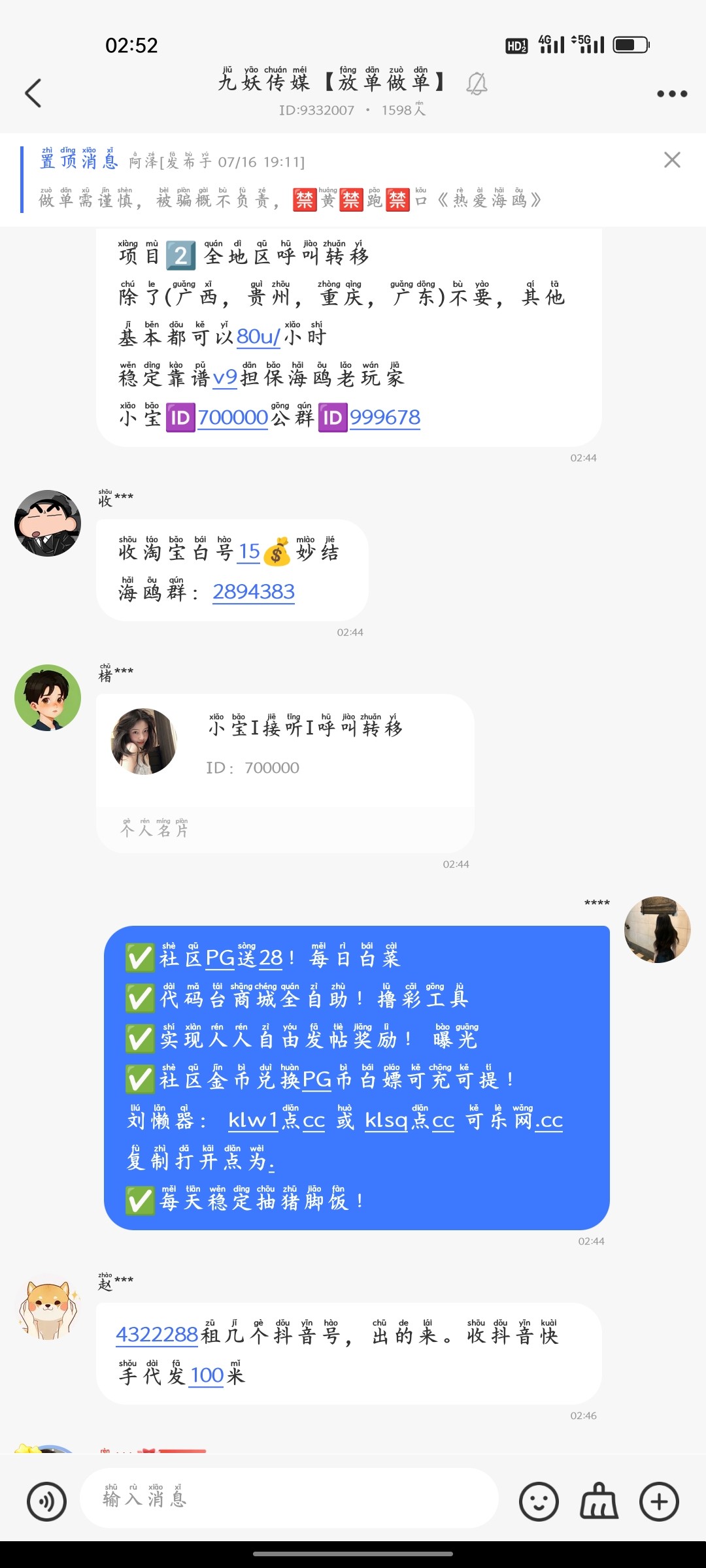Viewport: 706px width, 1568px height.
Task: Tap the back arrow to leave the chat
Action: click(34, 93)
